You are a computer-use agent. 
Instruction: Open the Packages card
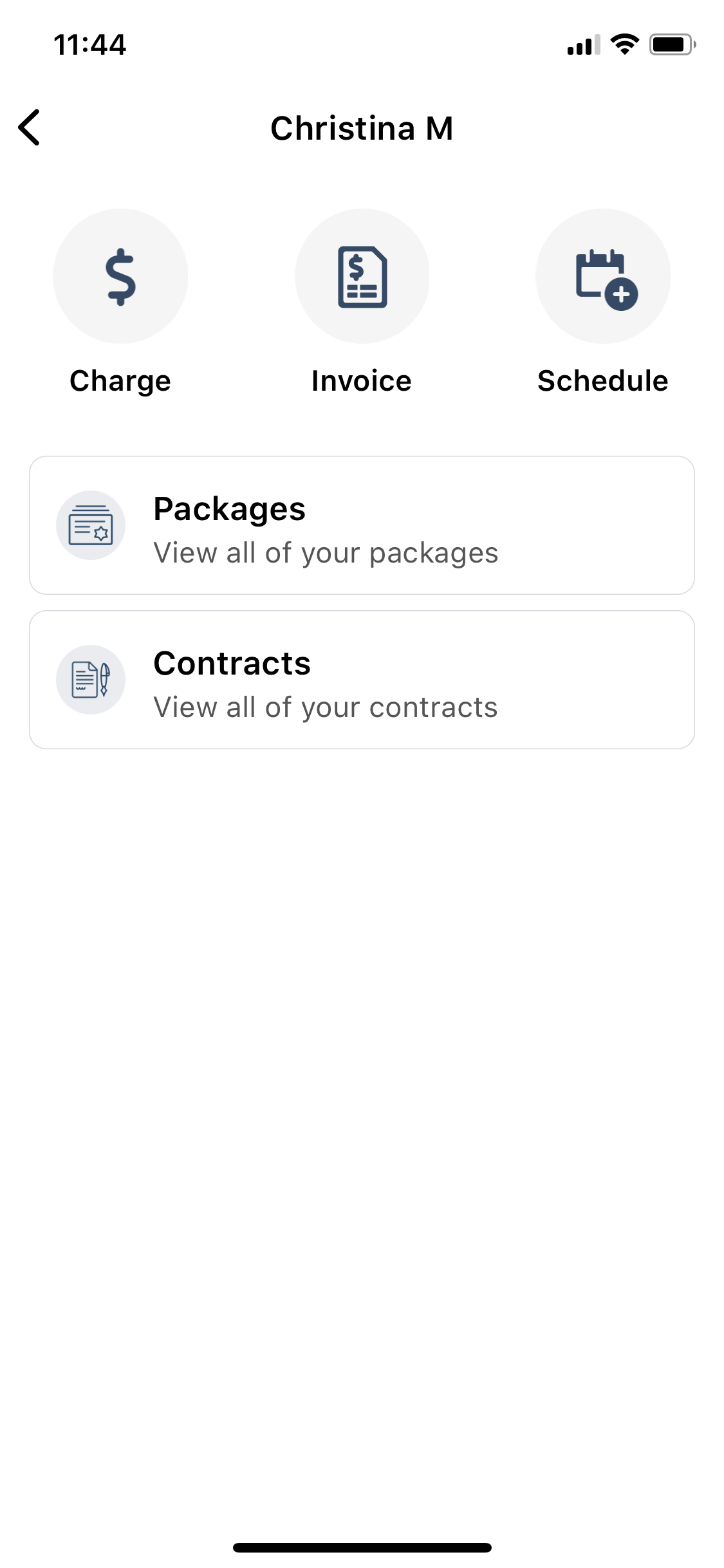click(x=362, y=525)
